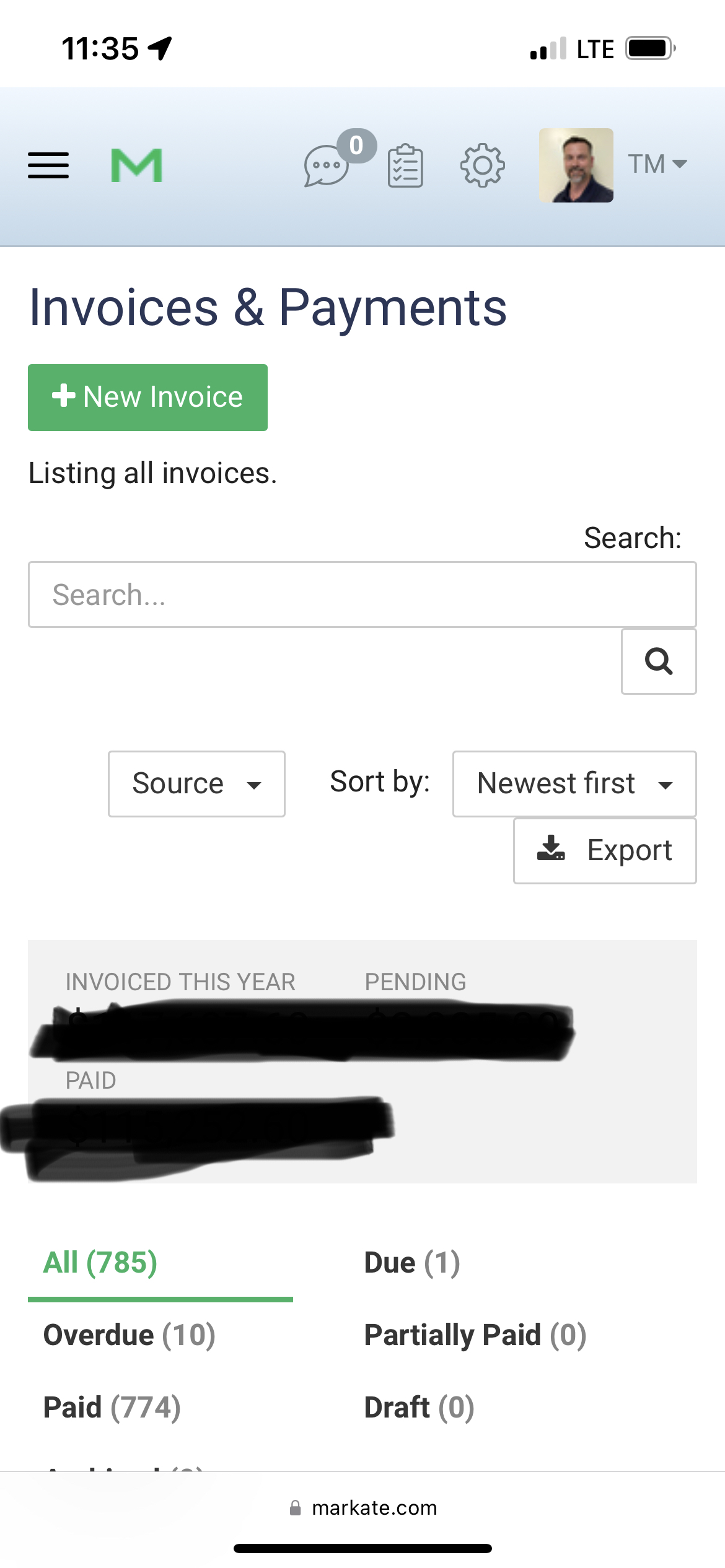725x1568 pixels.
Task: Select the All (785) tab
Action: pyautogui.click(x=100, y=1263)
